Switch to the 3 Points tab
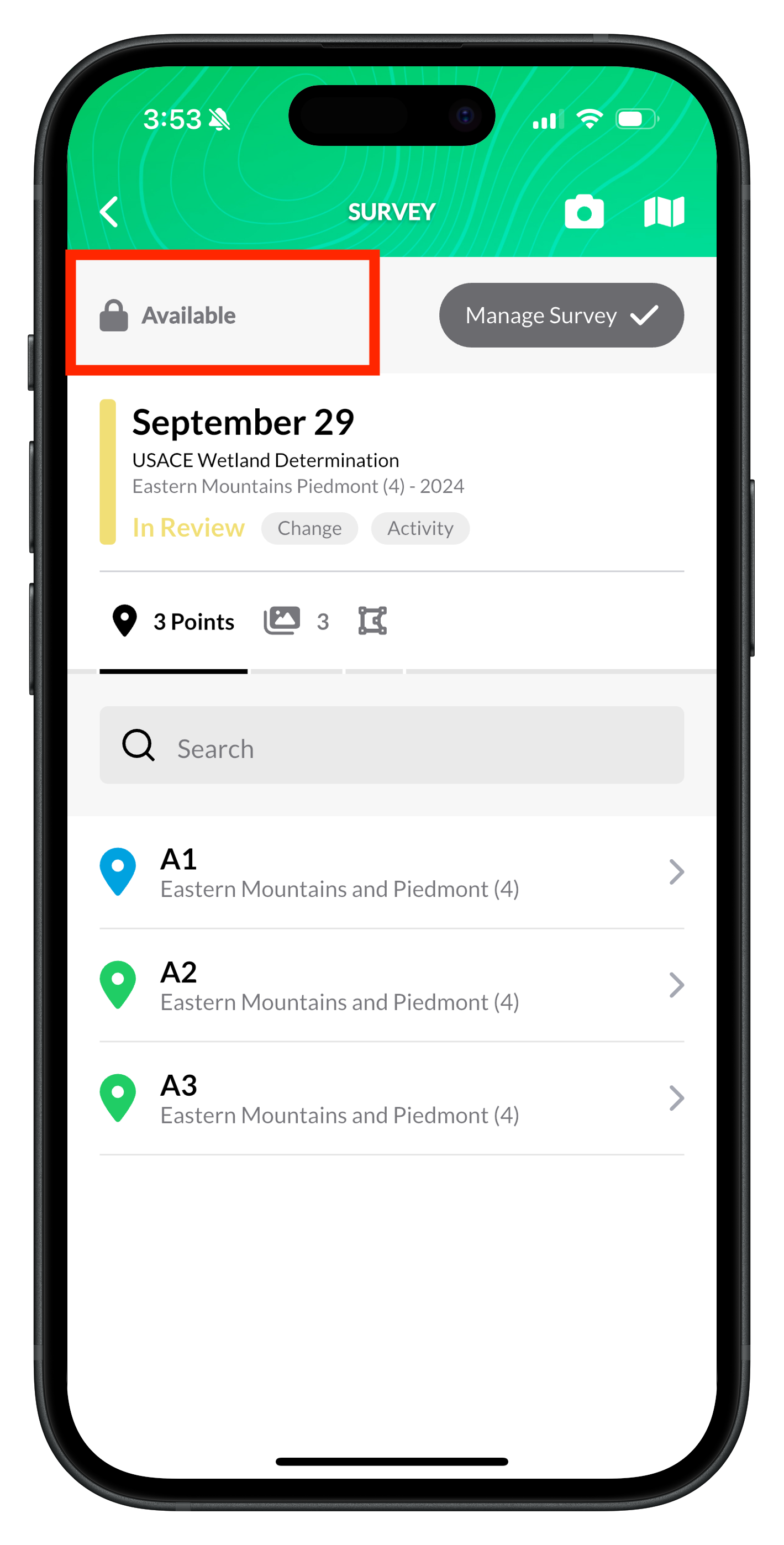The height and width of the screenshot is (1545, 784). 174,622
